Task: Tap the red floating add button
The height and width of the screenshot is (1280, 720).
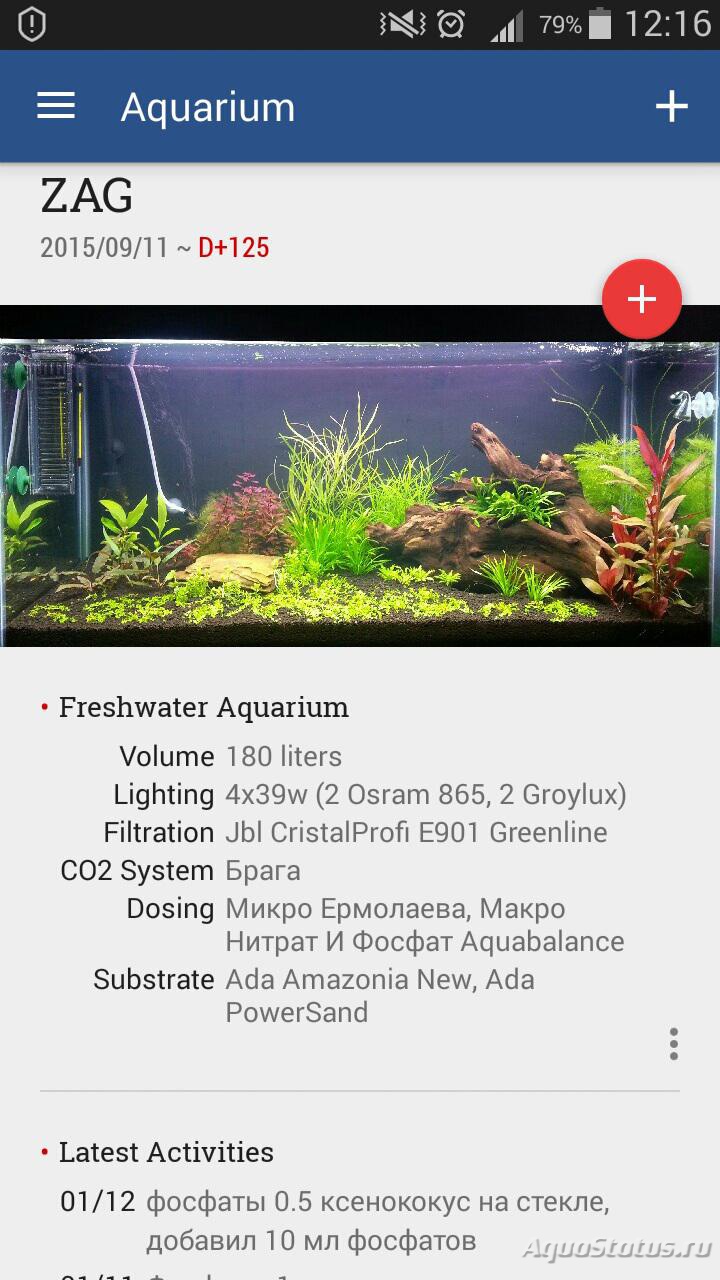Action: click(642, 299)
